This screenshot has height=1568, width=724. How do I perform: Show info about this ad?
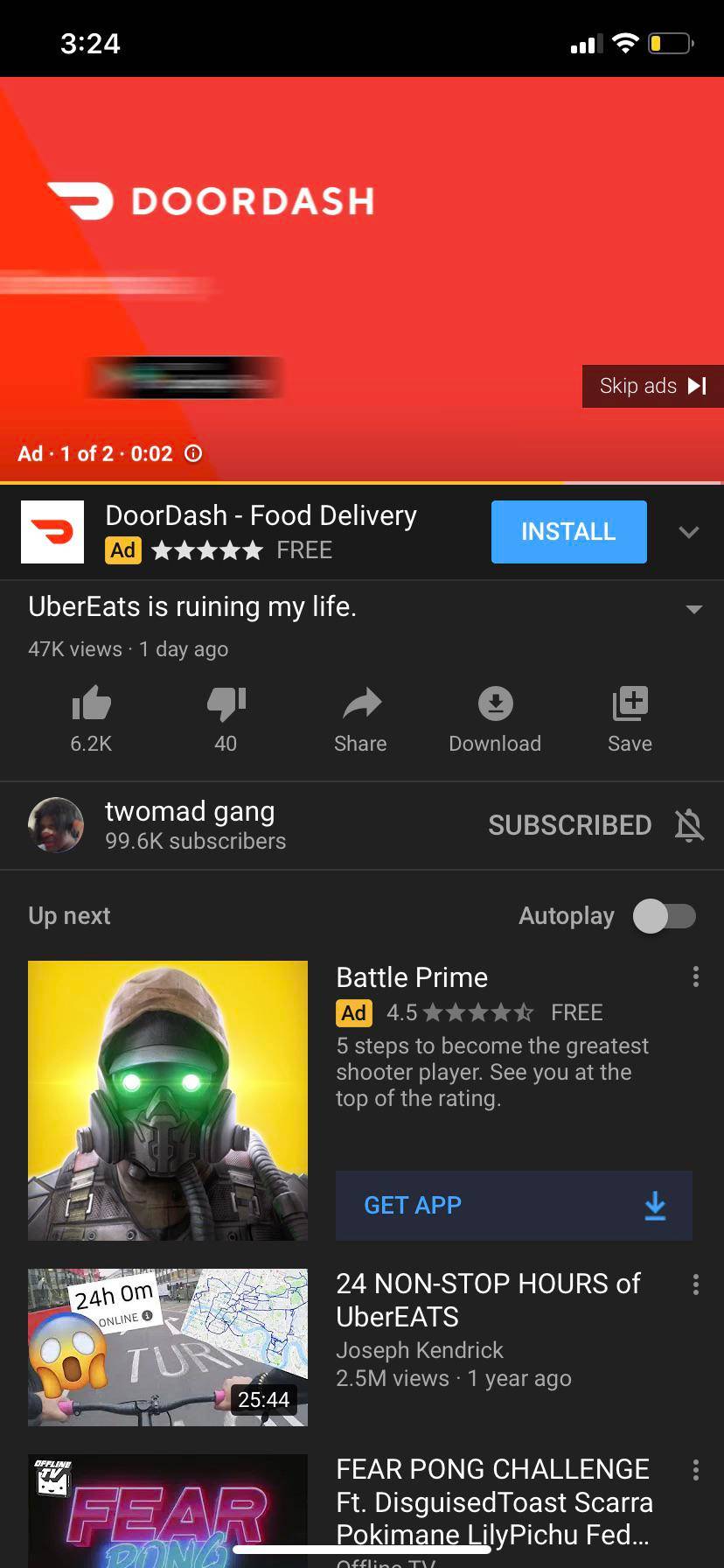point(194,453)
